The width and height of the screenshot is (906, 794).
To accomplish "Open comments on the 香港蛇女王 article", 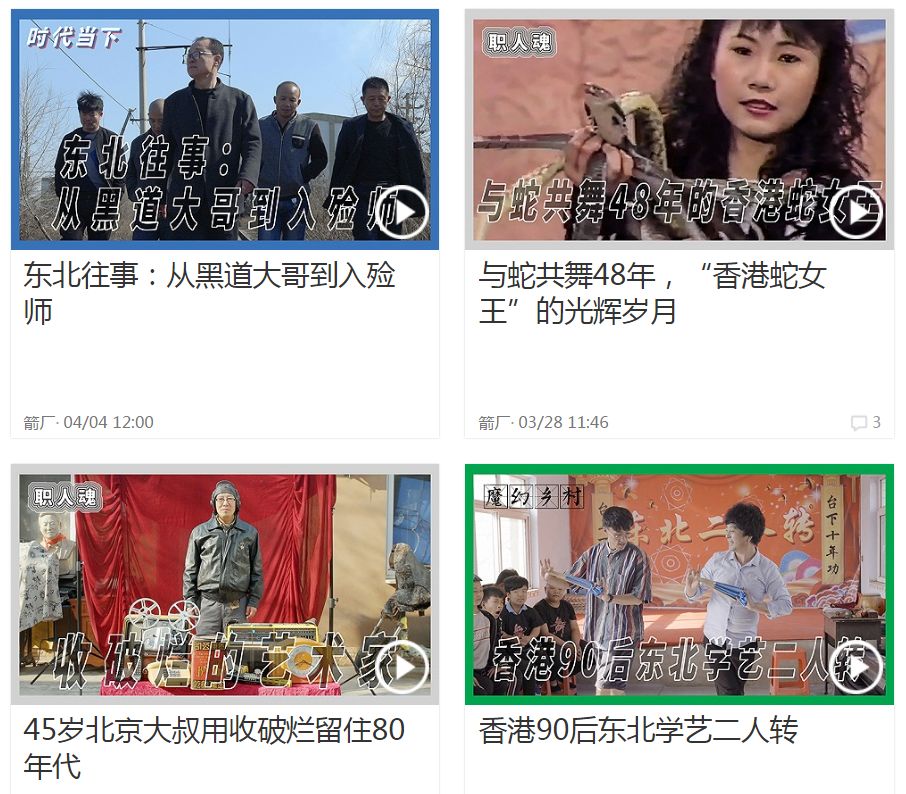I will [x=865, y=423].
